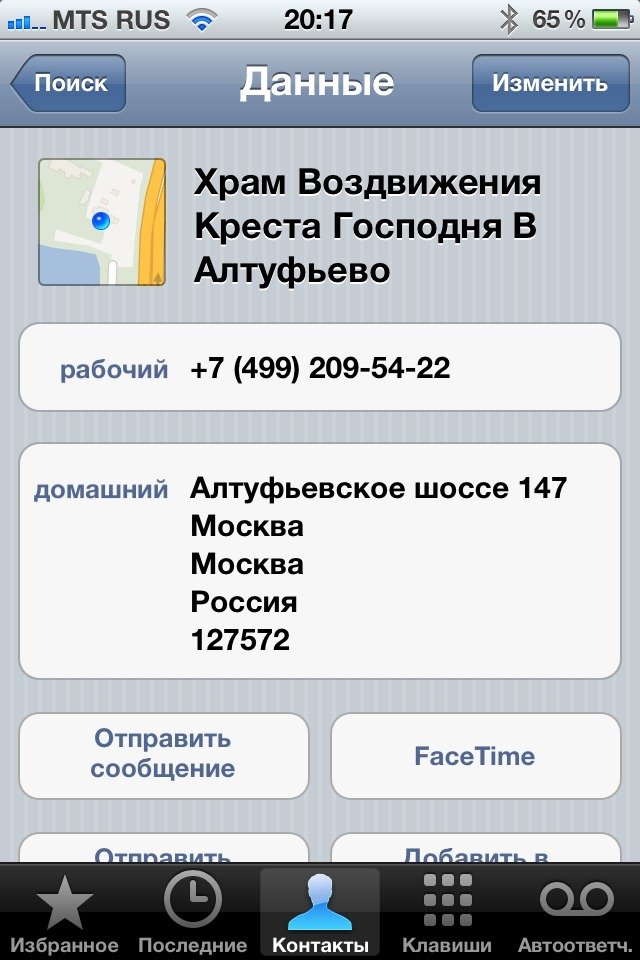Open the Последние tab
This screenshot has width=640, height=960.
(192, 914)
